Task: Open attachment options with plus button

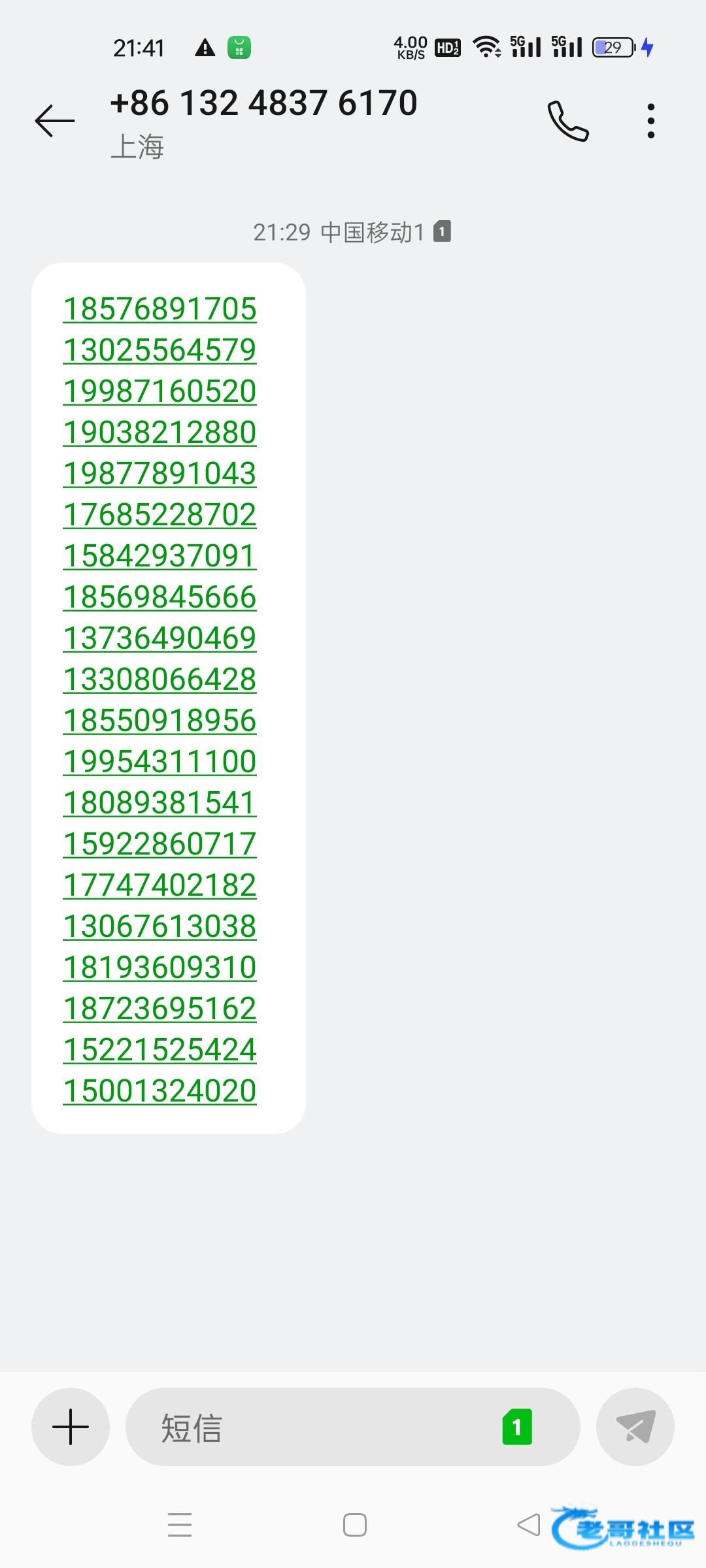Action: 71,1426
